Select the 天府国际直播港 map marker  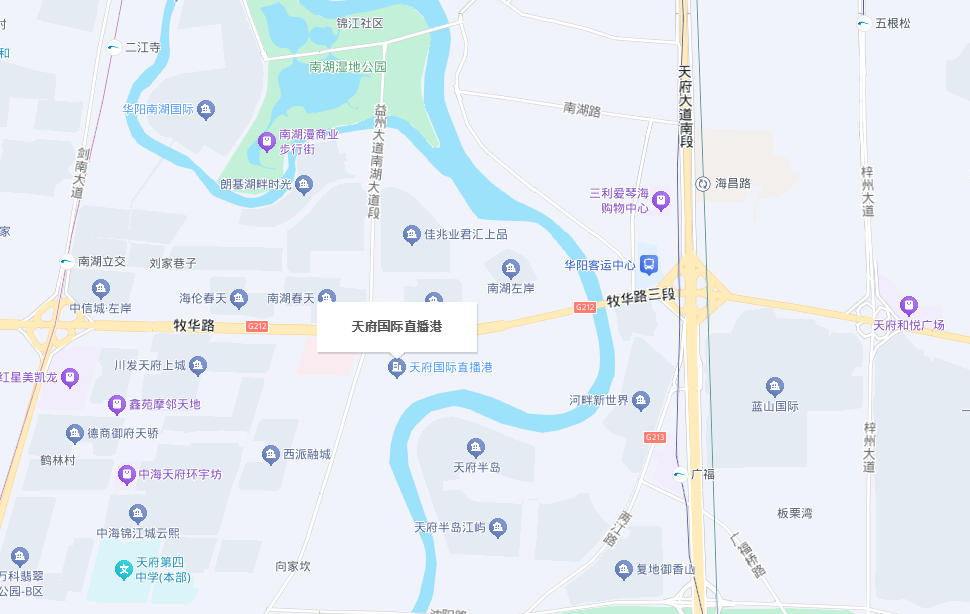397,368
